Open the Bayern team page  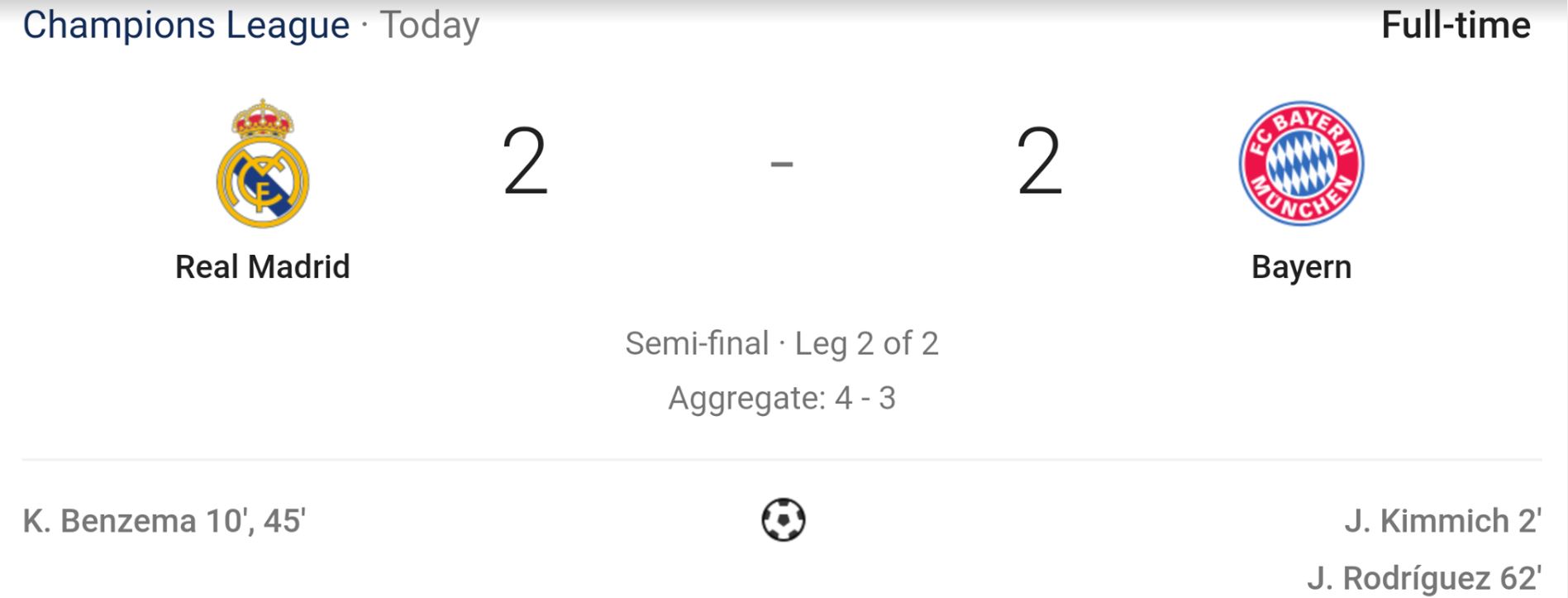pyautogui.click(x=1301, y=266)
